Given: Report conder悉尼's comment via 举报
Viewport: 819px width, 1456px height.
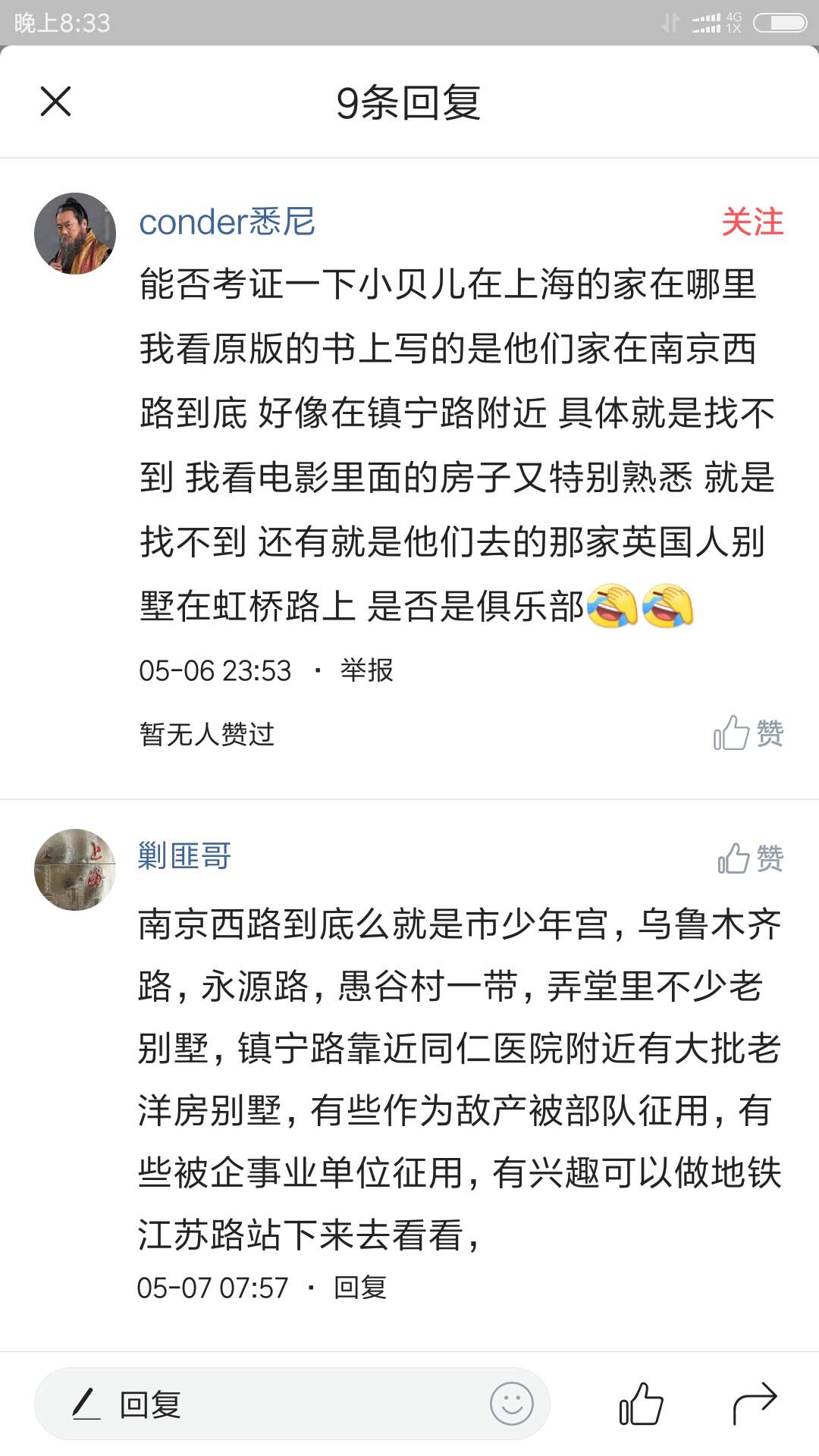Looking at the screenshot, I should tap(366, 670).
